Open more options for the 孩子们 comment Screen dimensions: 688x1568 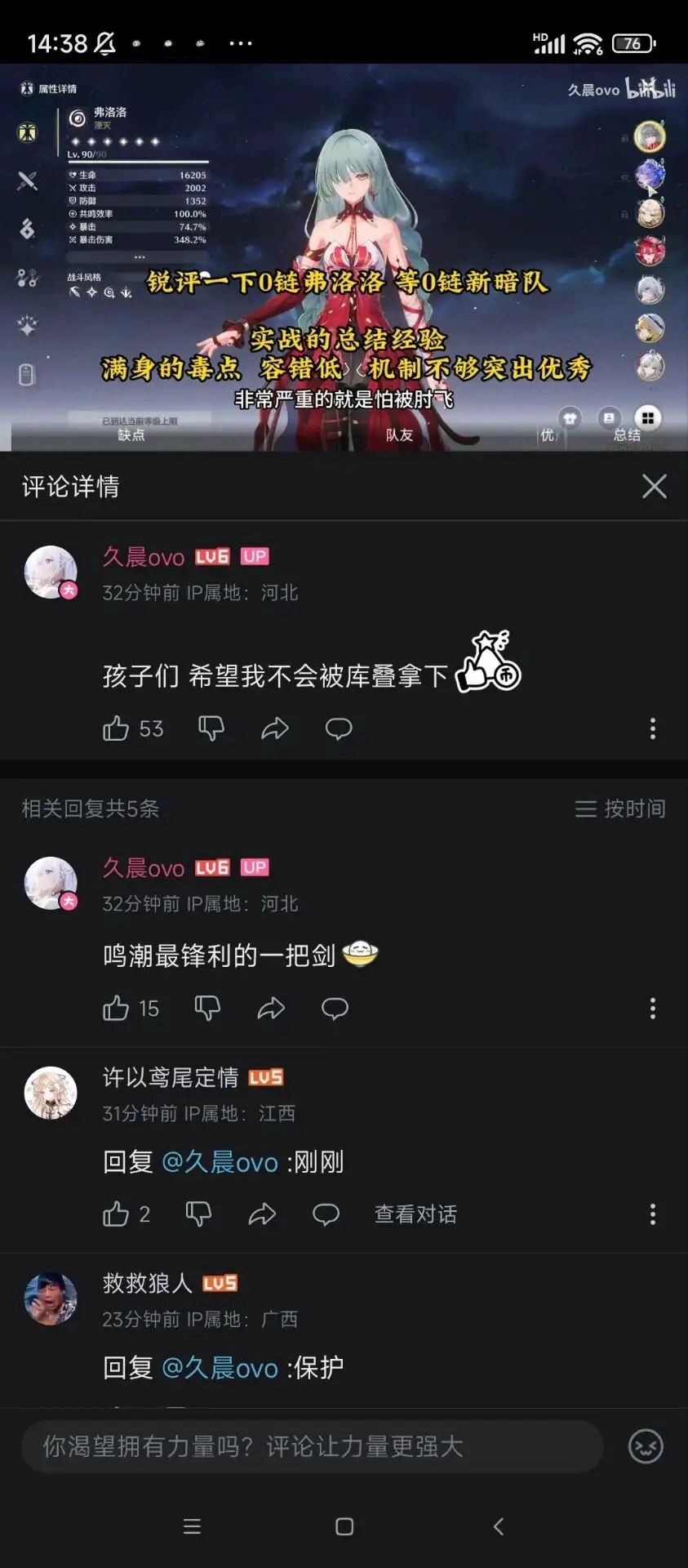[652, 728]
